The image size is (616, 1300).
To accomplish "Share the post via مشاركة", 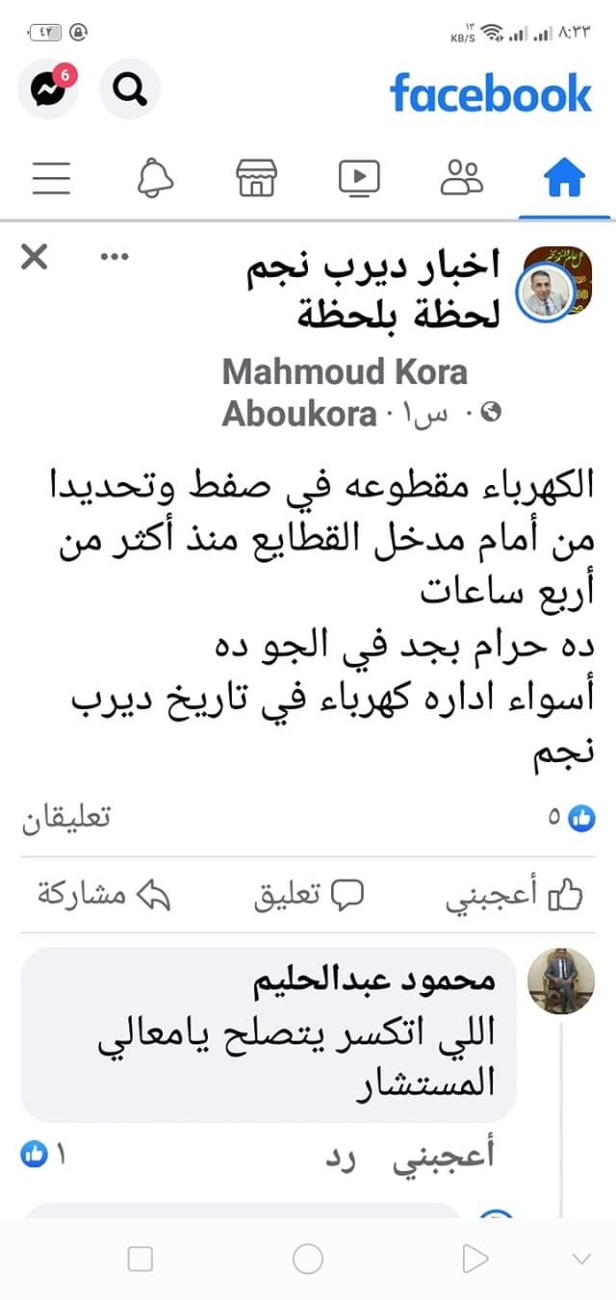I will 103,895.
